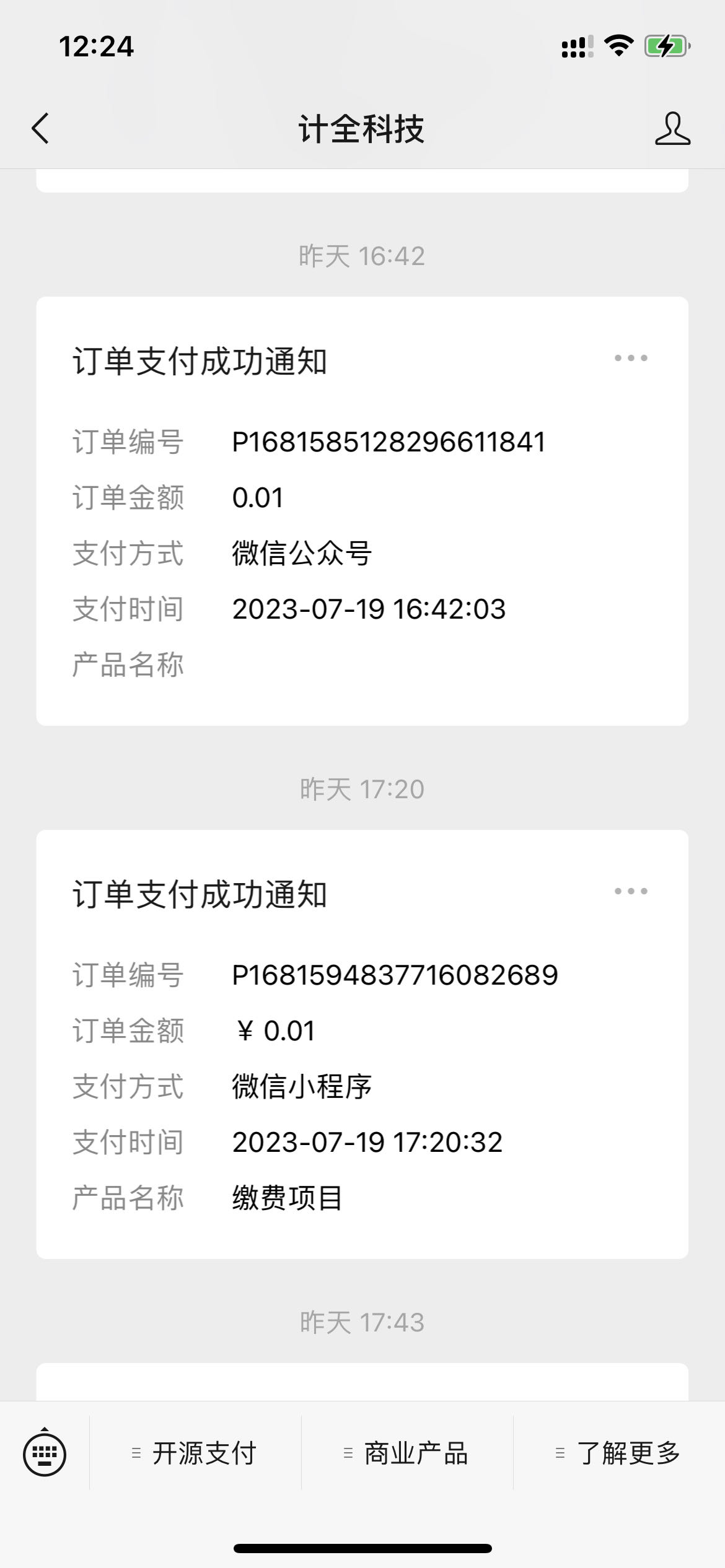Open order P1681585128296611841 notification card

pos(362,508)
